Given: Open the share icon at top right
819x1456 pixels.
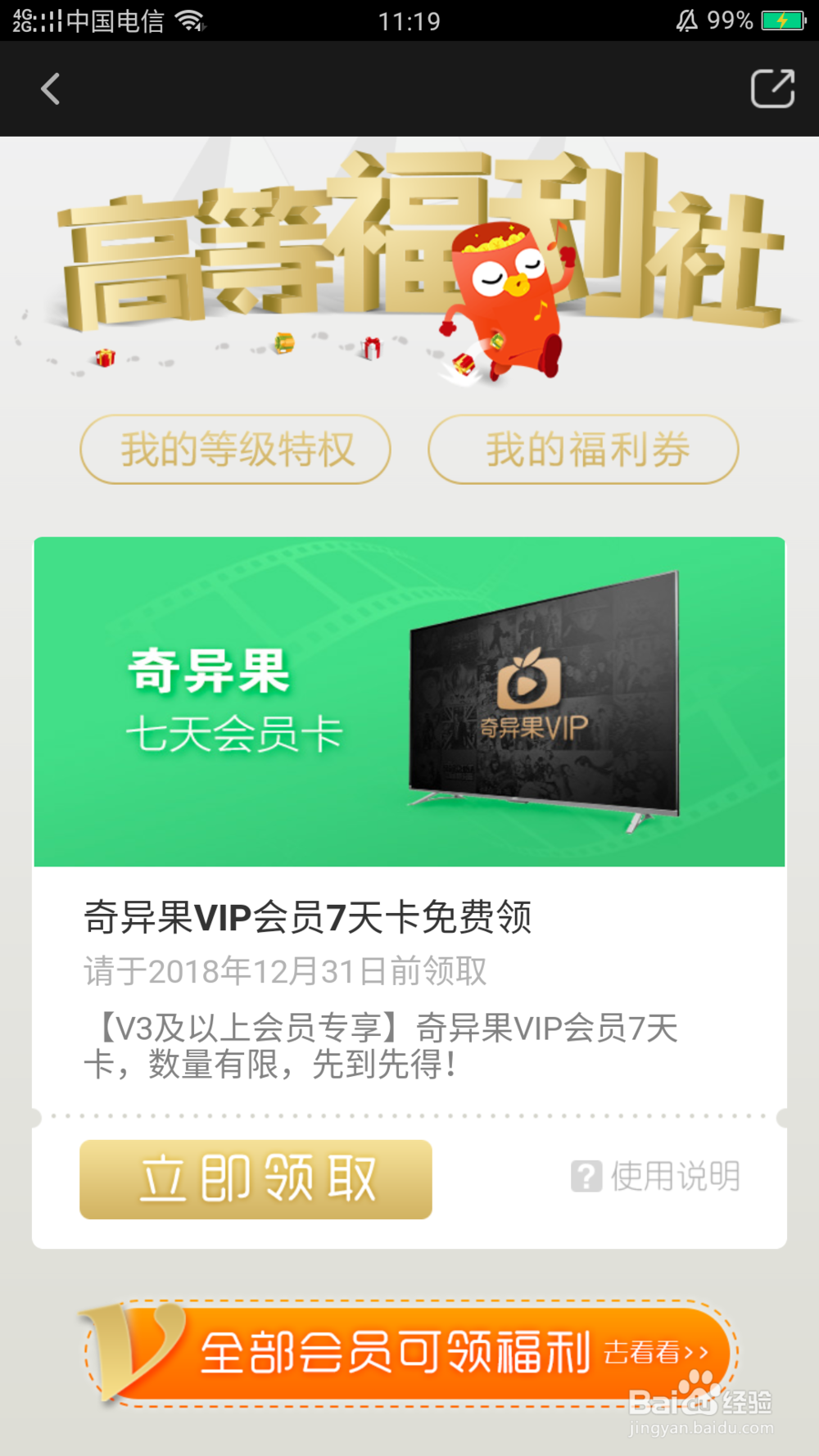Looking at the screenshot, I should (x=771, y=89).
